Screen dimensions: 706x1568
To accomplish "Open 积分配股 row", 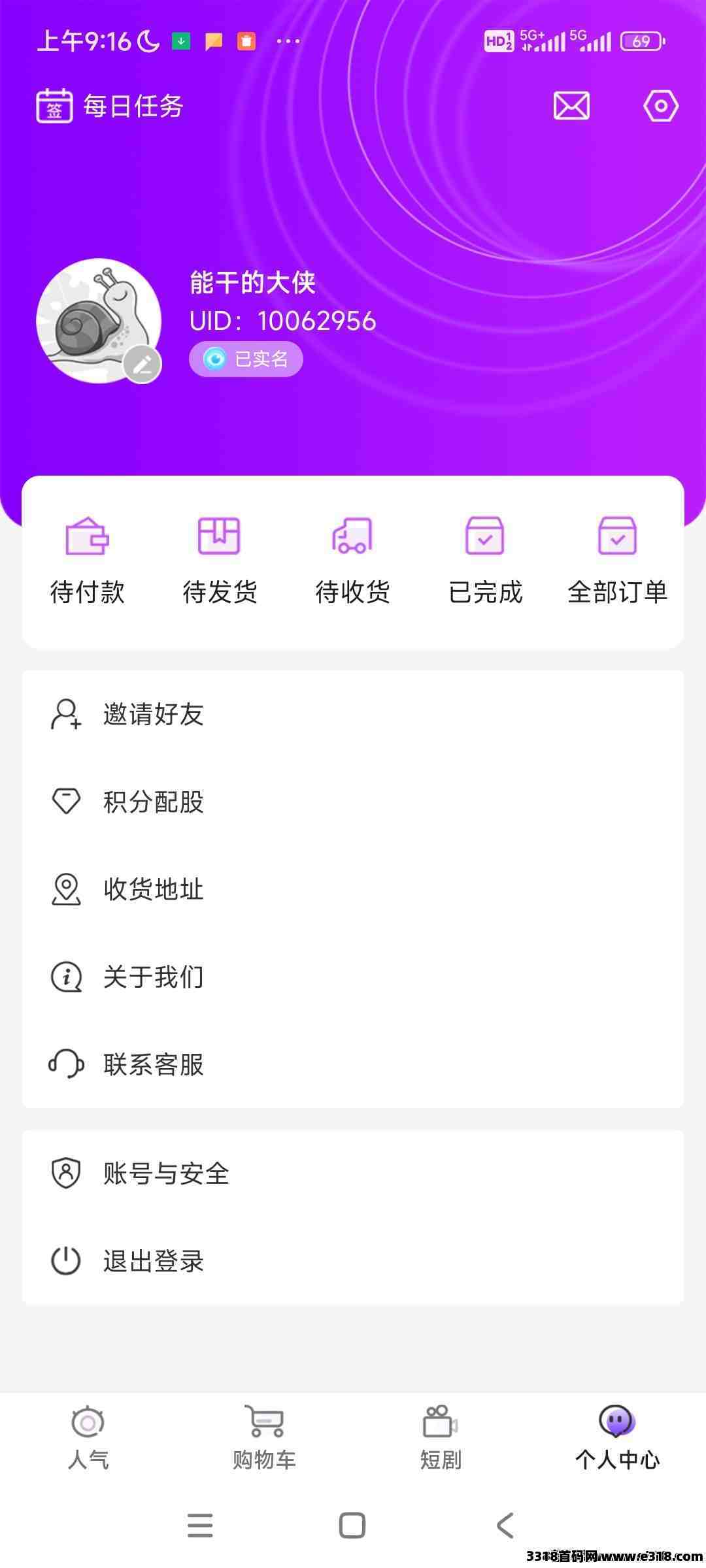I will [x=353, y=802].
